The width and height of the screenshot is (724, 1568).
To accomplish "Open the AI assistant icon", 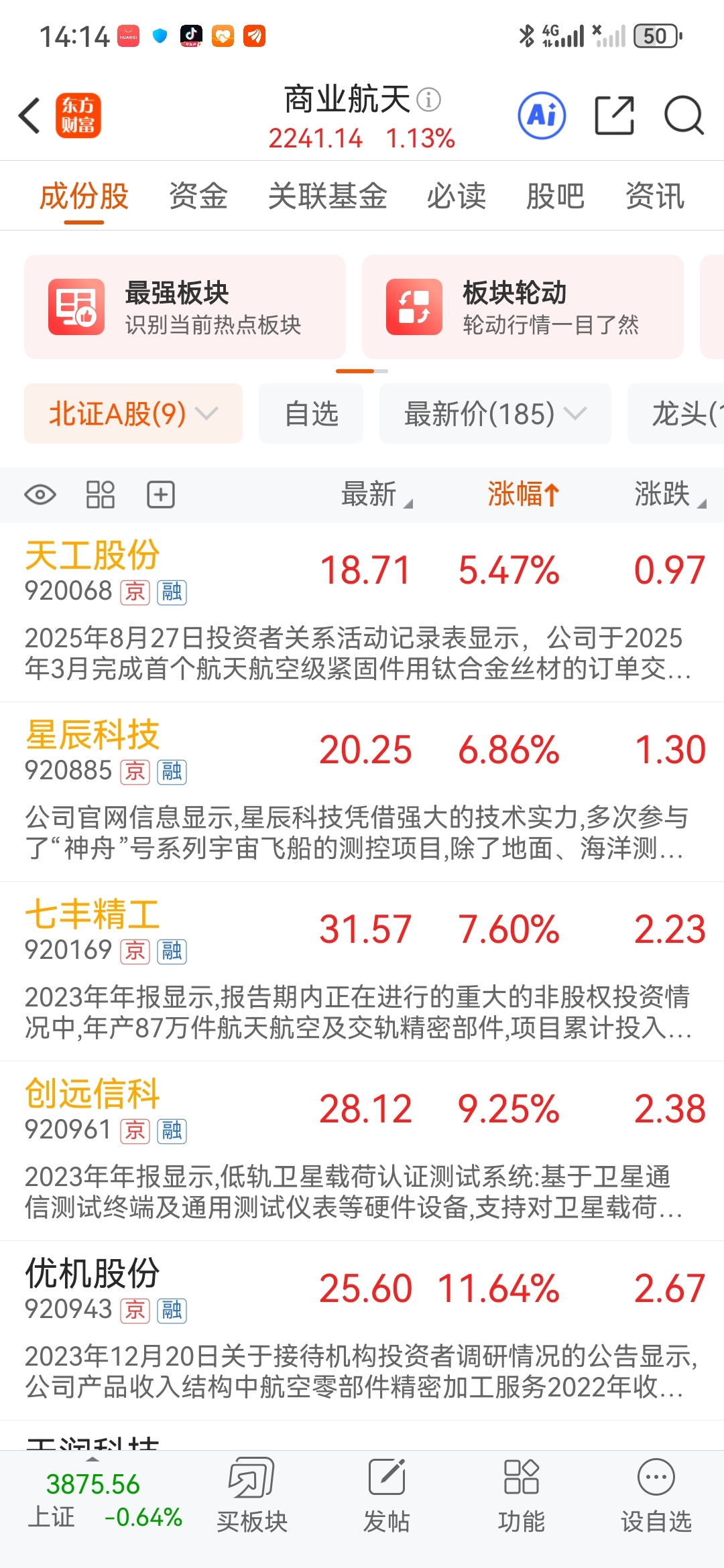I will pyautogui.click(x=542, y=115).
